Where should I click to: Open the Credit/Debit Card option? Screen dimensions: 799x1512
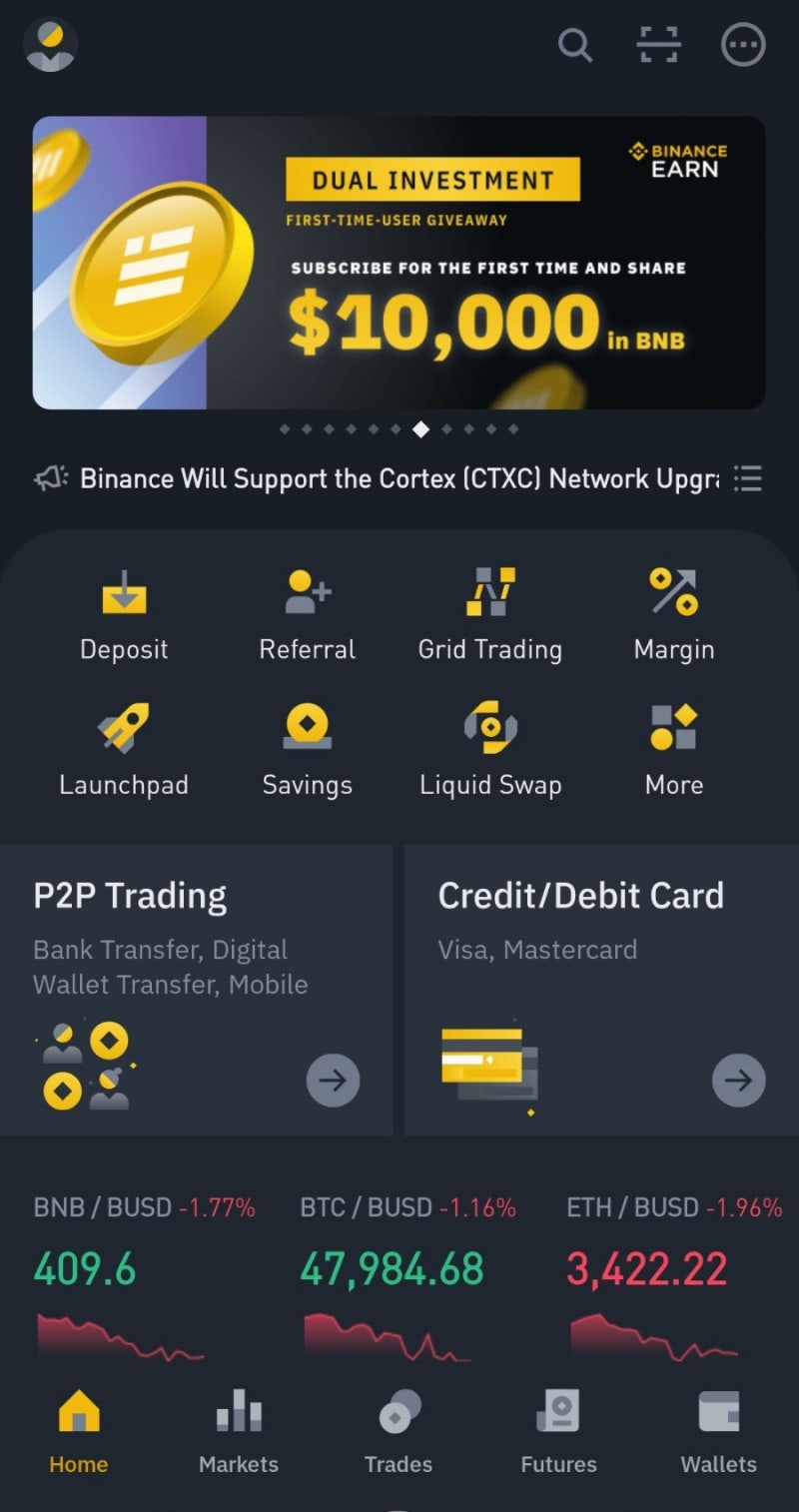[x=600, y=990]
